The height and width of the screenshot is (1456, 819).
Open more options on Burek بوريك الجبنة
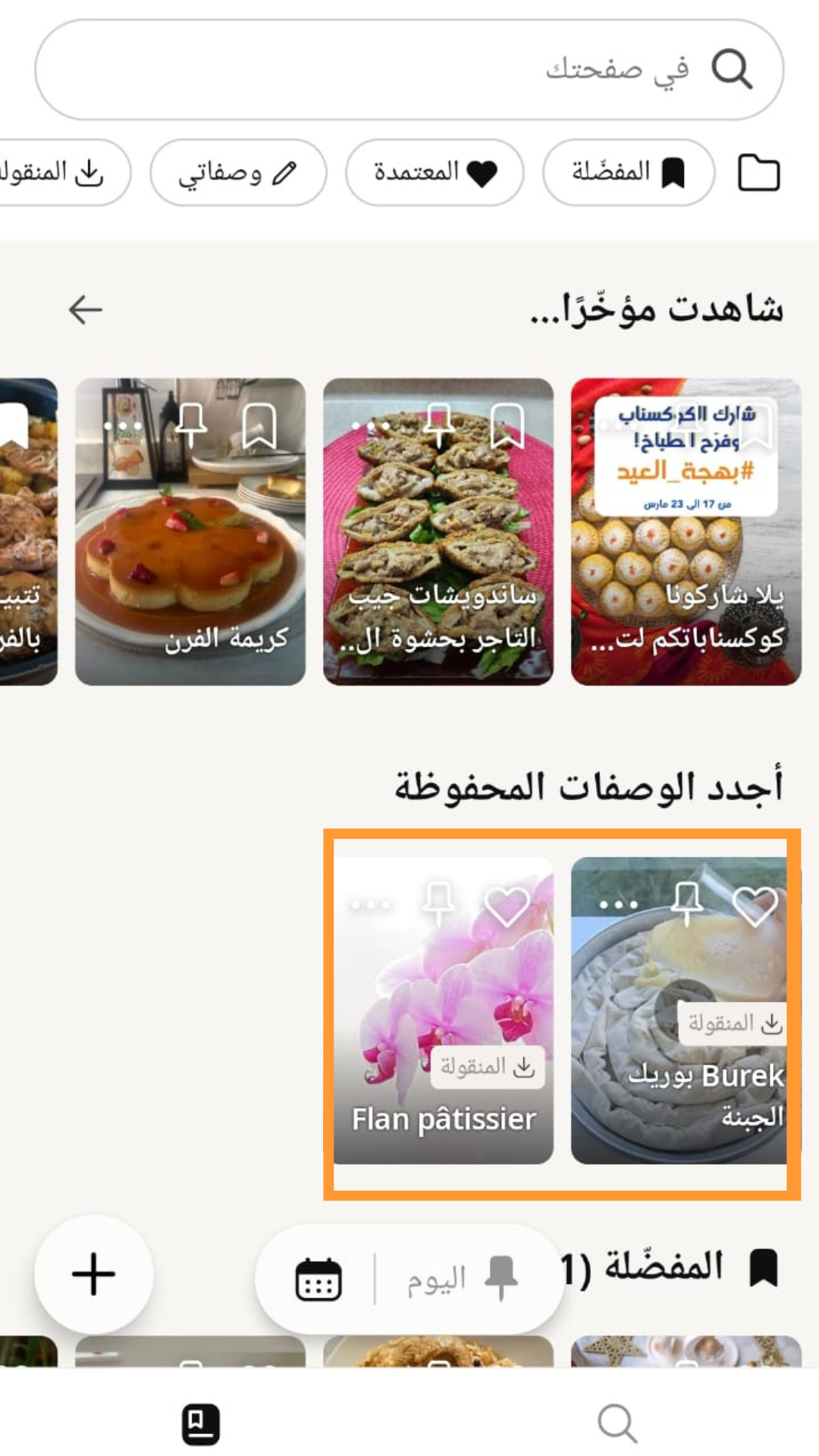(x=619, y=905)
